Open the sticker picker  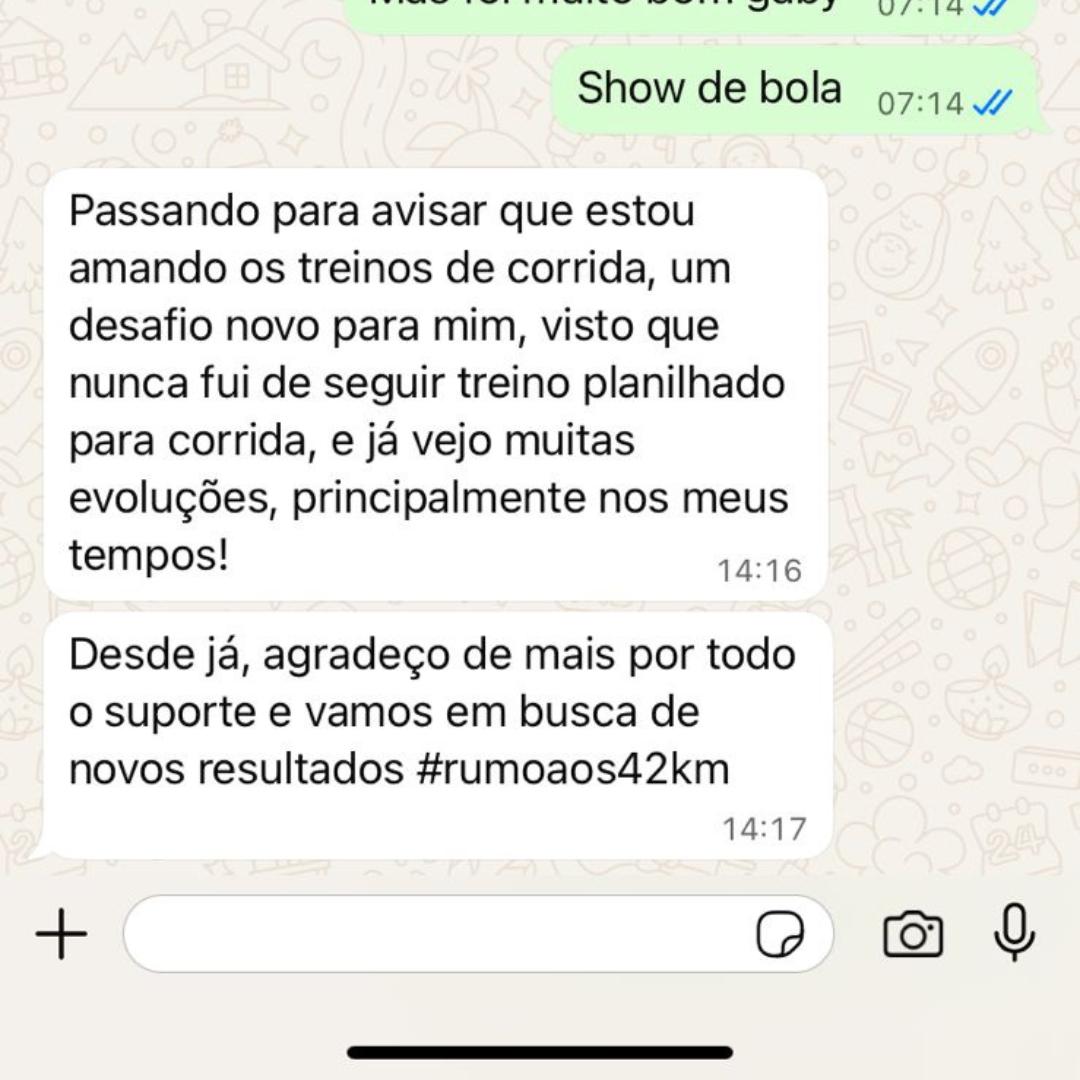[780, 935]
